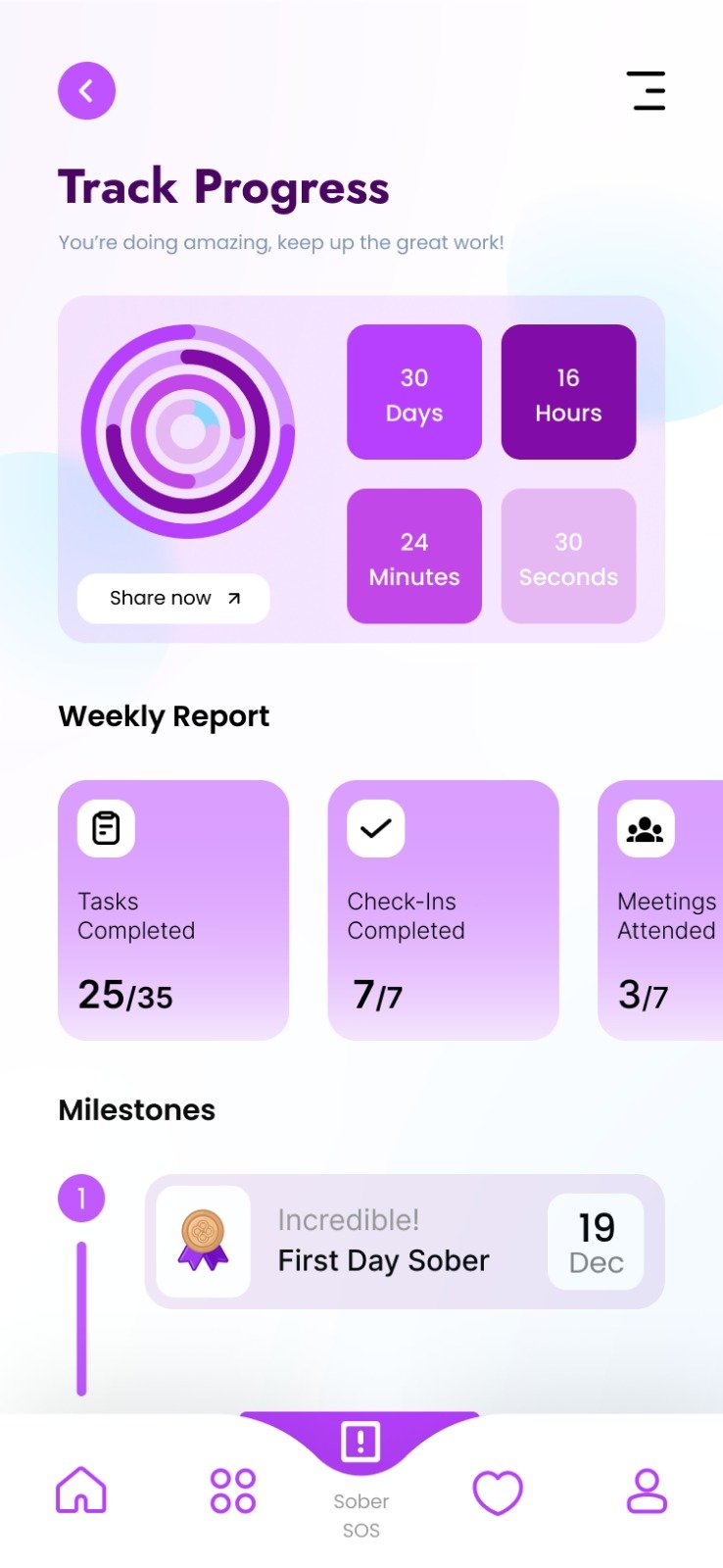Select the Tasks Completed clipboard icon
The image size is (723, 1568).
point(105,827)
